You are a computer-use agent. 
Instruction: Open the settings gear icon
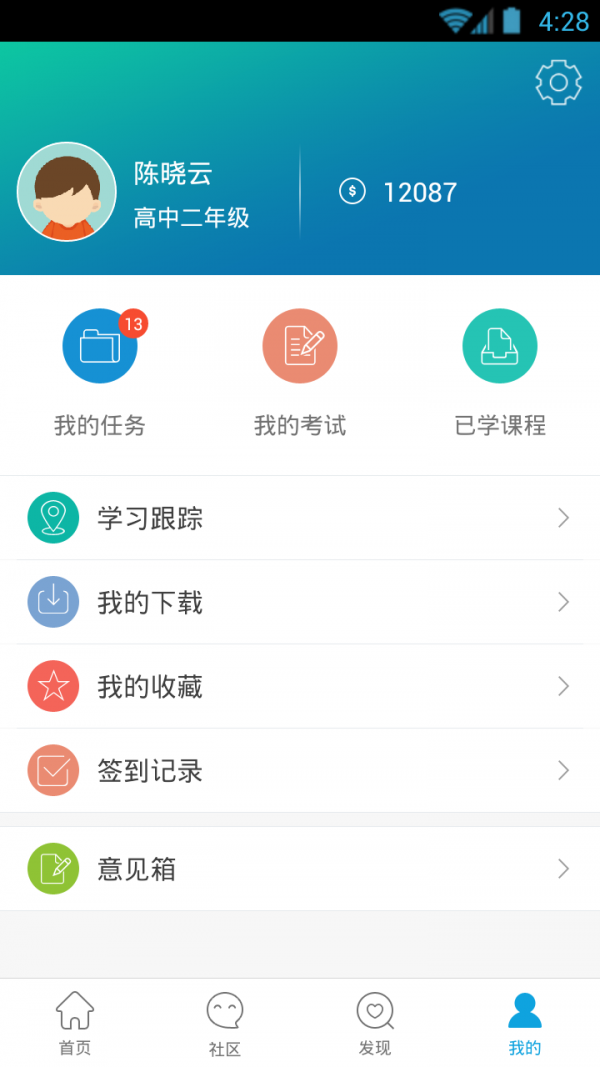(558, 82)
